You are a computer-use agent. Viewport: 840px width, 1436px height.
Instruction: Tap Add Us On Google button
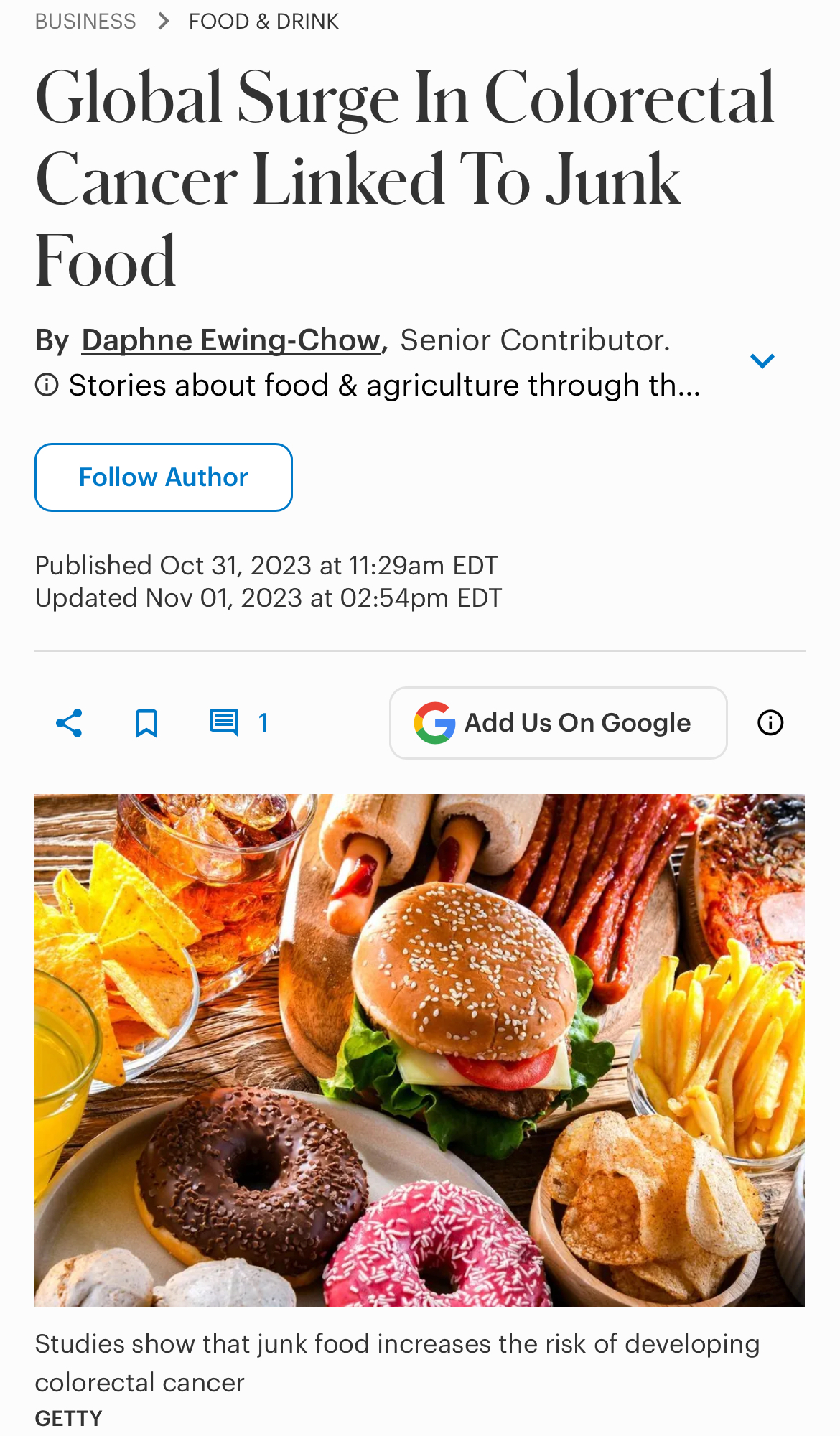558,722
